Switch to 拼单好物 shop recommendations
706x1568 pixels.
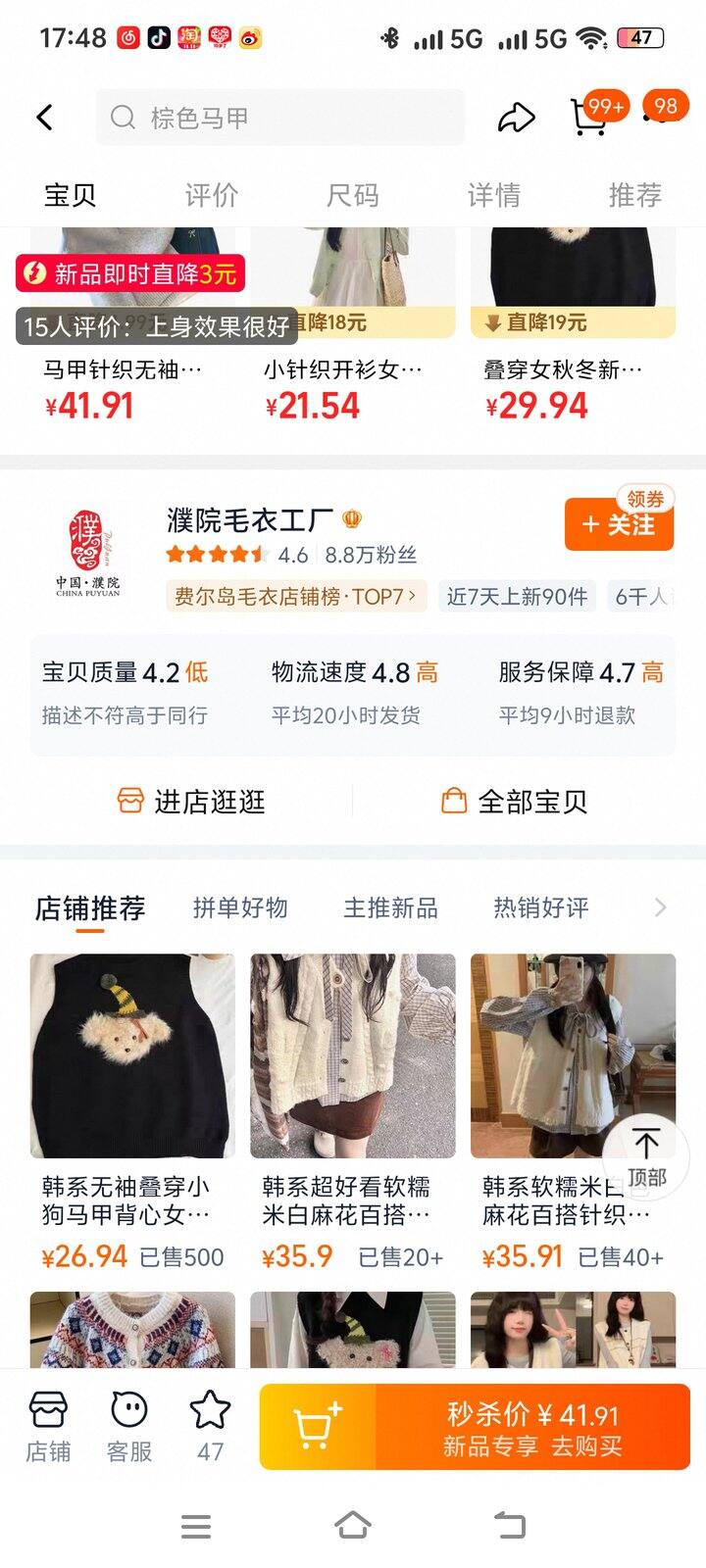point(240,907)
